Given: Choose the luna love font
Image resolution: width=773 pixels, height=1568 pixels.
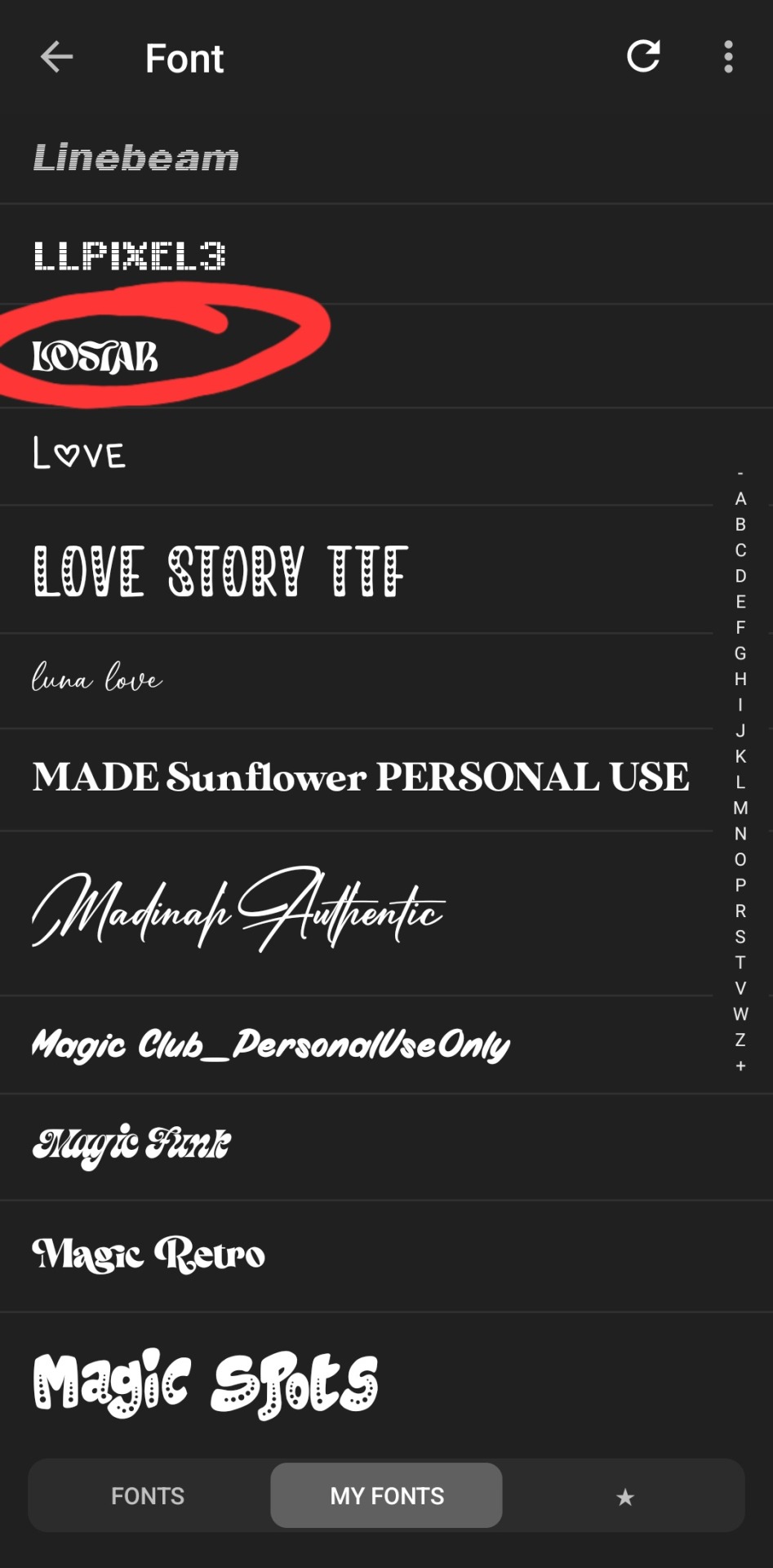Looking at the screenshot, I should (x=96, y=678).
